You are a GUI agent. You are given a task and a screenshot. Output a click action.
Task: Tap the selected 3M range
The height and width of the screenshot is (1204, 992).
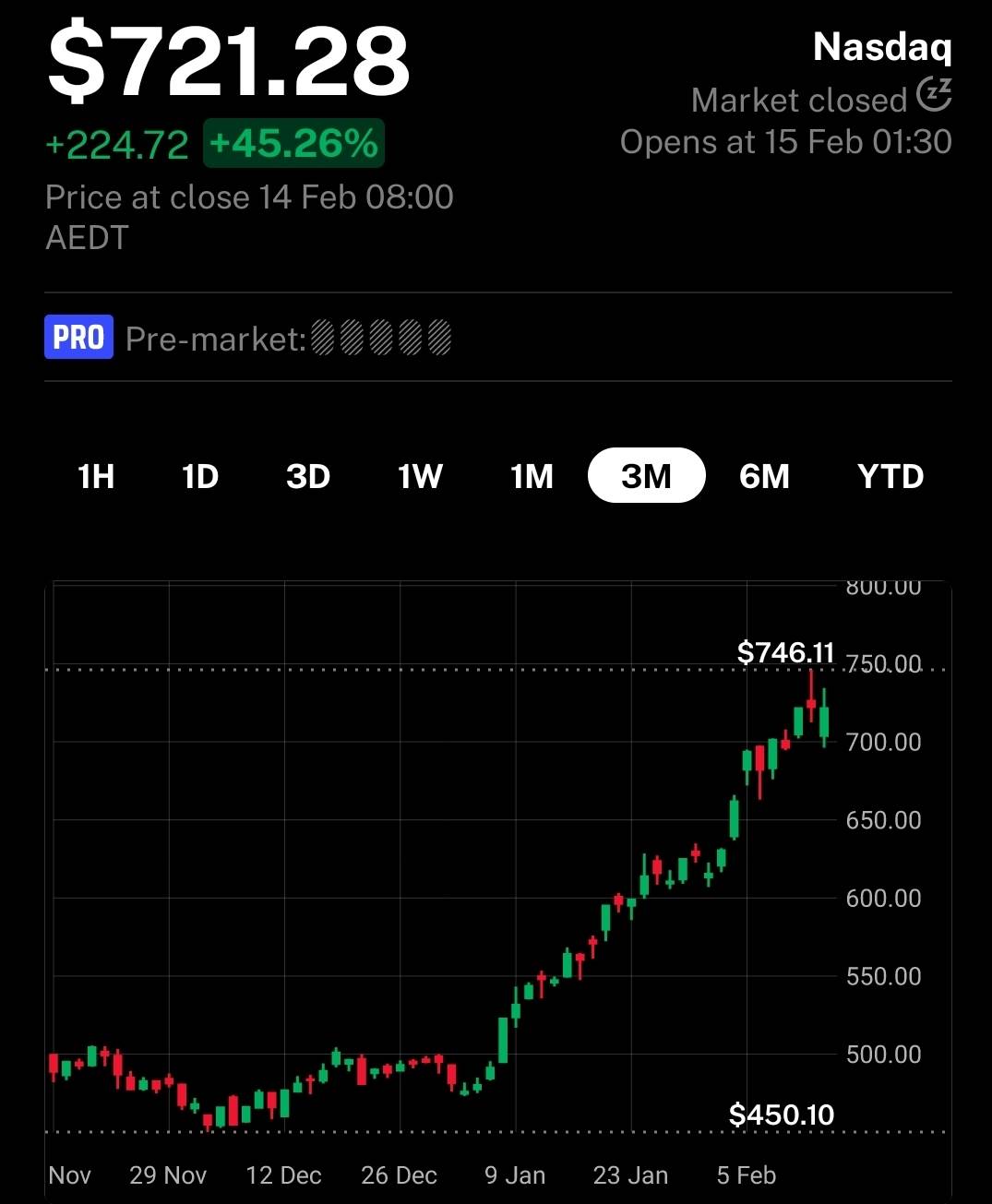pyautogui.click(x=646, y=476)
